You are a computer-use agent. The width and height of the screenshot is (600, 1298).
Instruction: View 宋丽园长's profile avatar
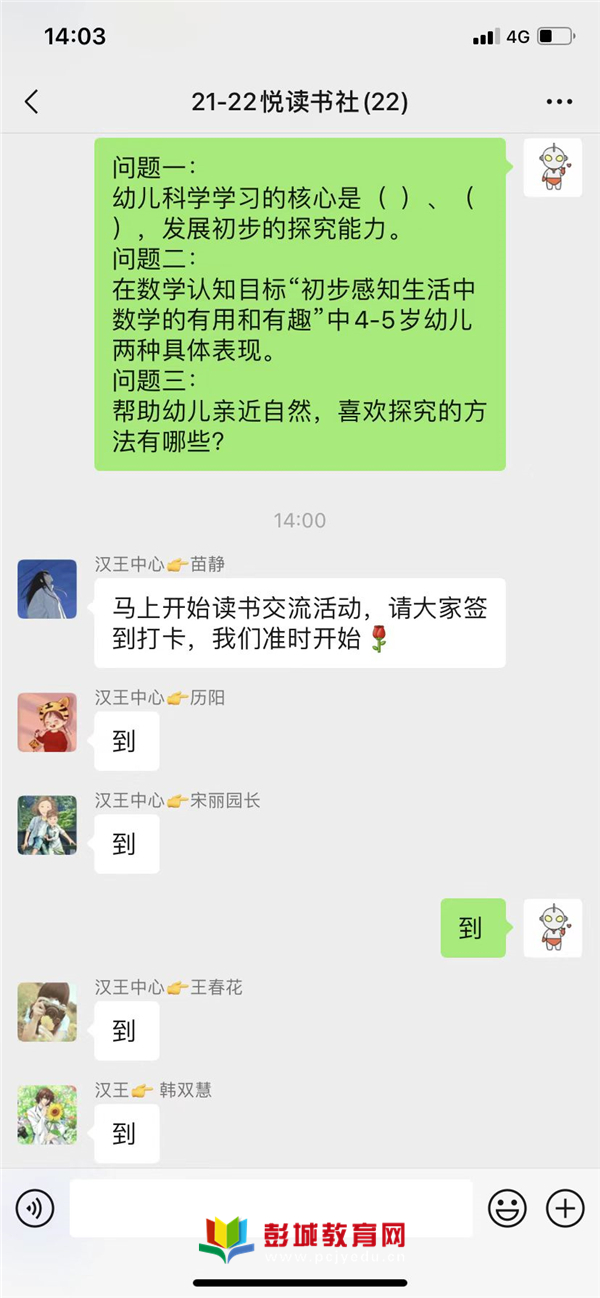click(x=47, y=825)
